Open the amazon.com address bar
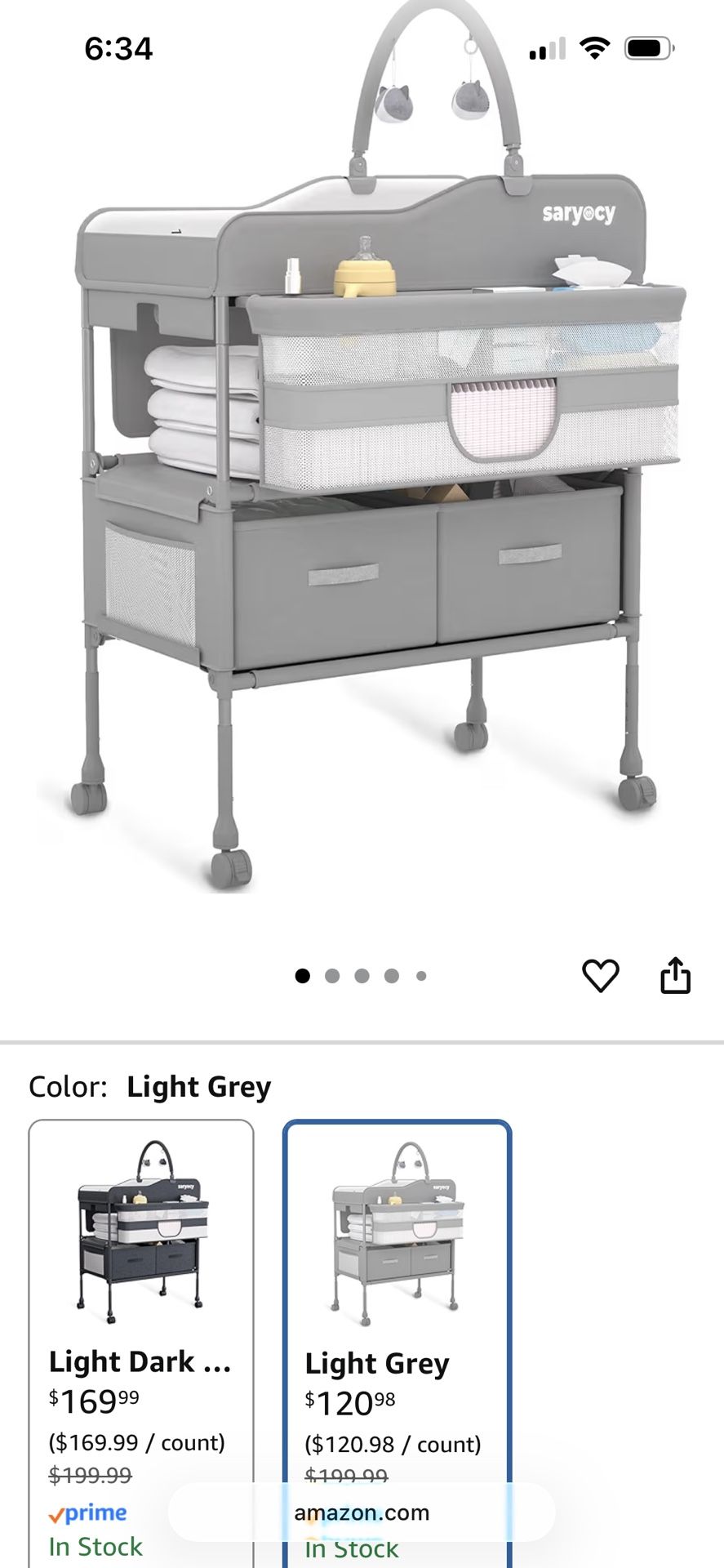 [x=362, y=1512]
